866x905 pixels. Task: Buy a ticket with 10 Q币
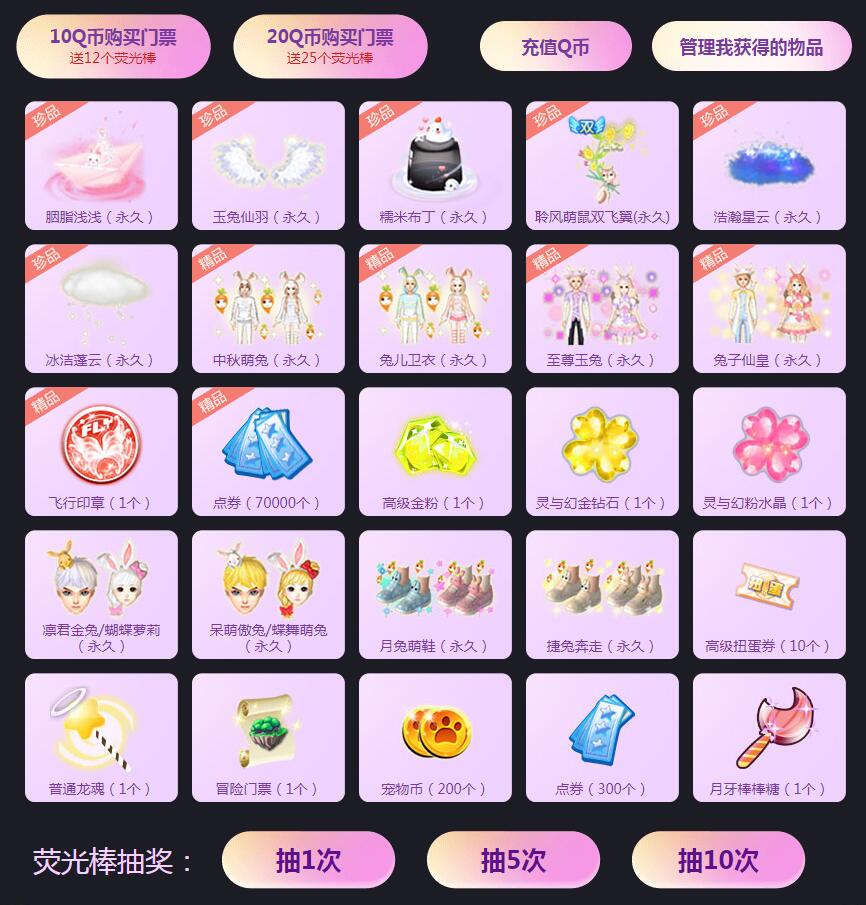113,46
